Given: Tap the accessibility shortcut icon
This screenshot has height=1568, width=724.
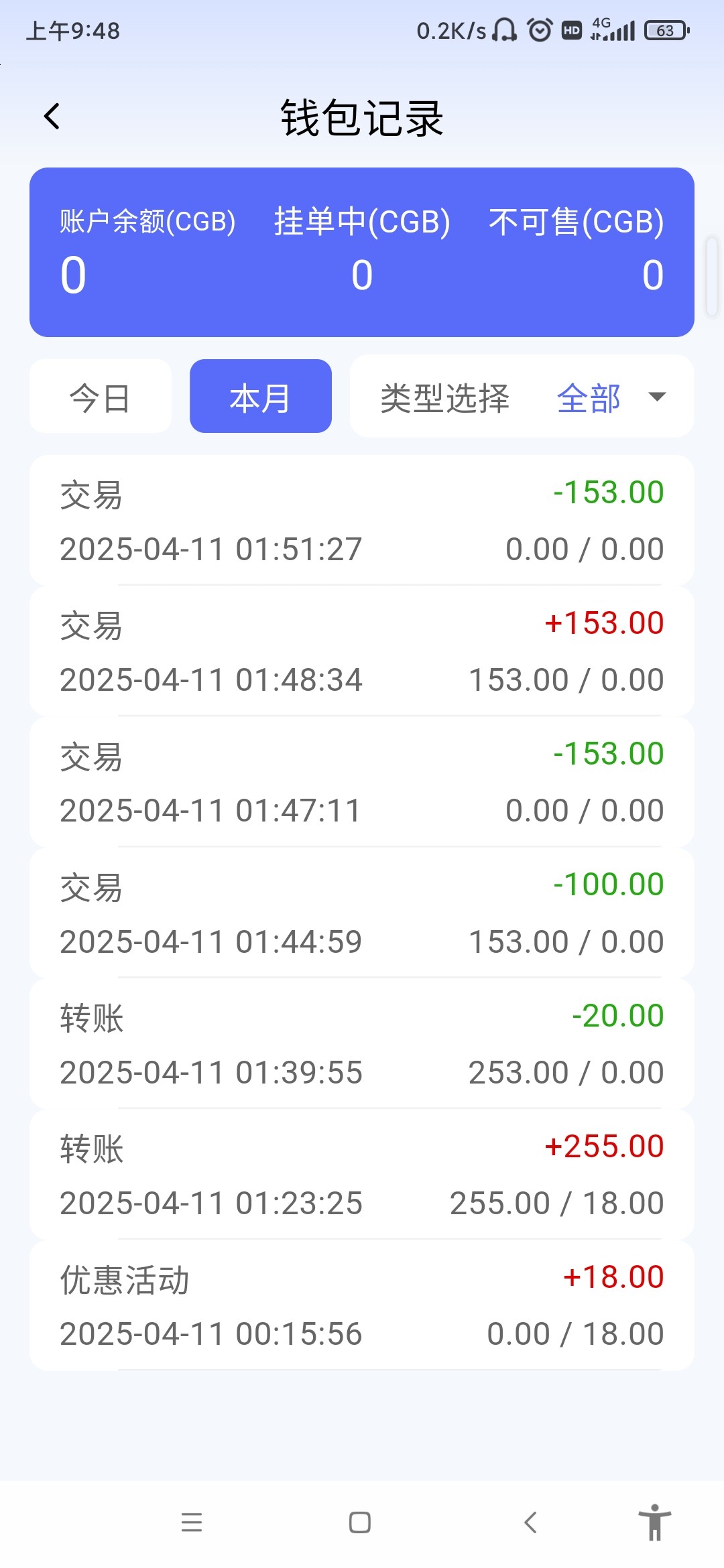Looking at the screenshot, I should pos(654,1522).
